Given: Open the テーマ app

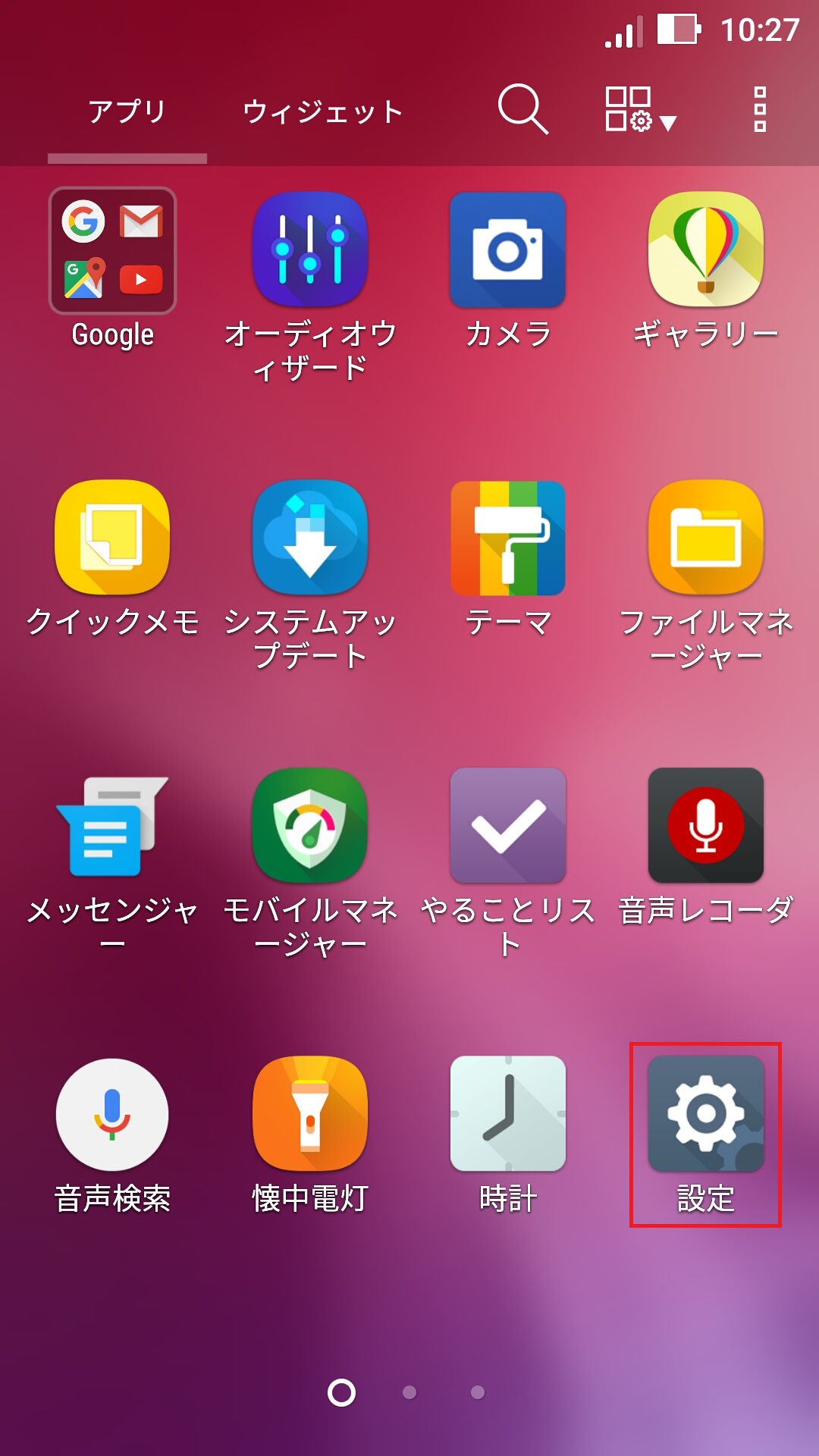Looking at the screenshot, I should (508, 538).
